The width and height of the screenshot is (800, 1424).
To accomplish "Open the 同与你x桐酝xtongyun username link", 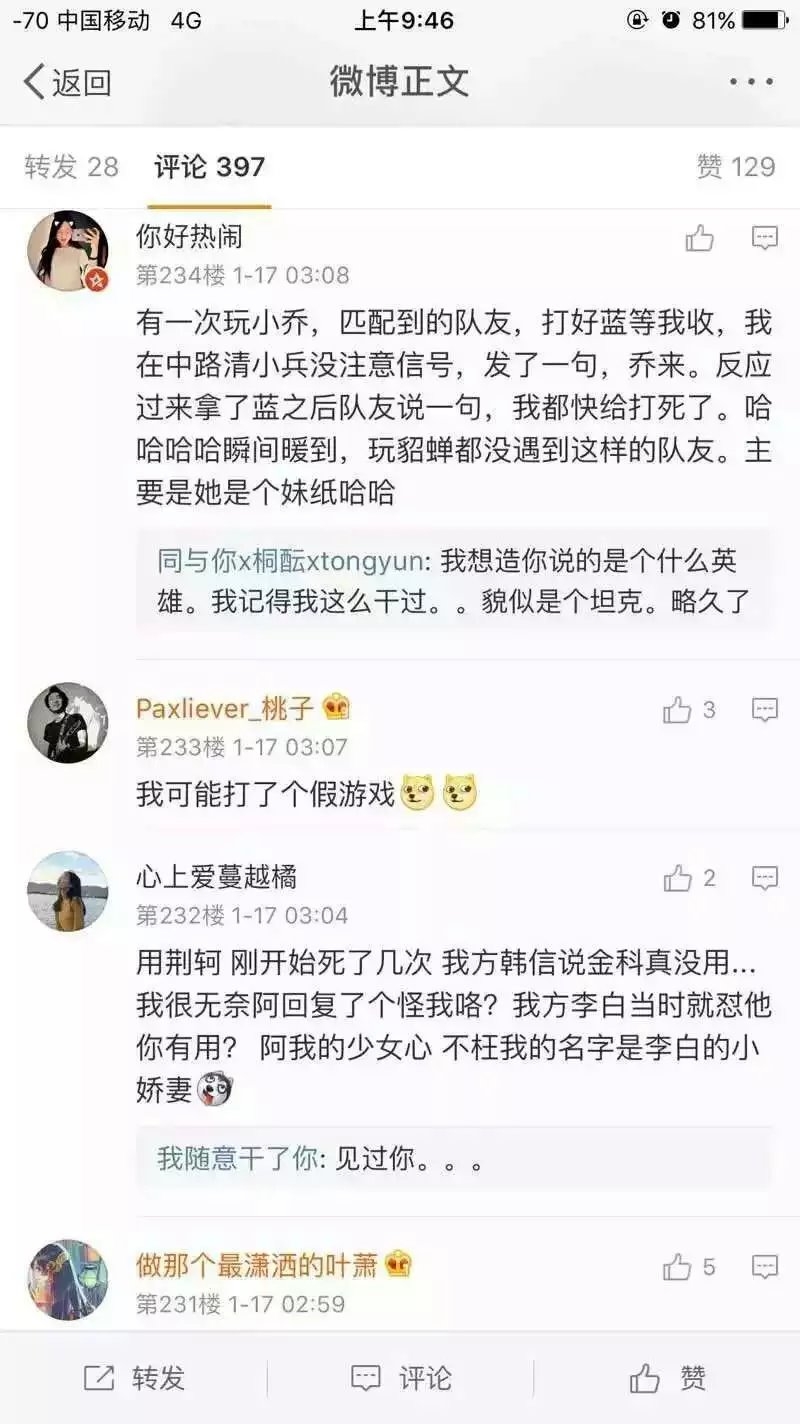I will tap(290, 561).
